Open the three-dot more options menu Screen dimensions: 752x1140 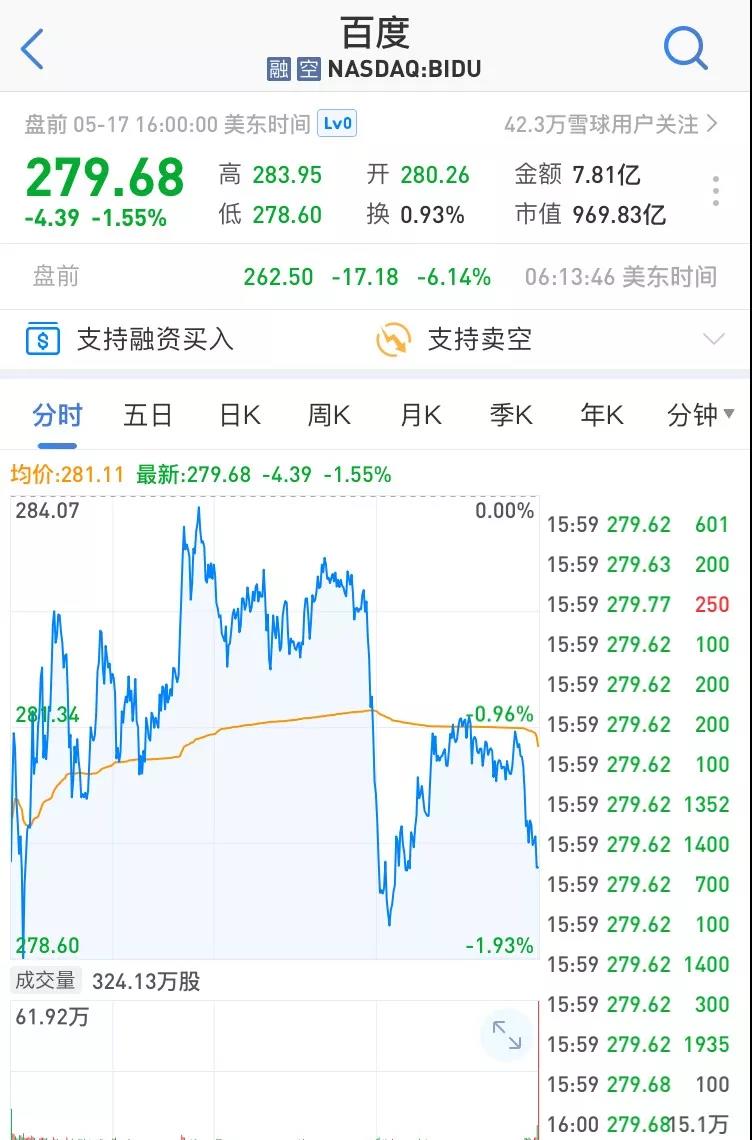716,190
